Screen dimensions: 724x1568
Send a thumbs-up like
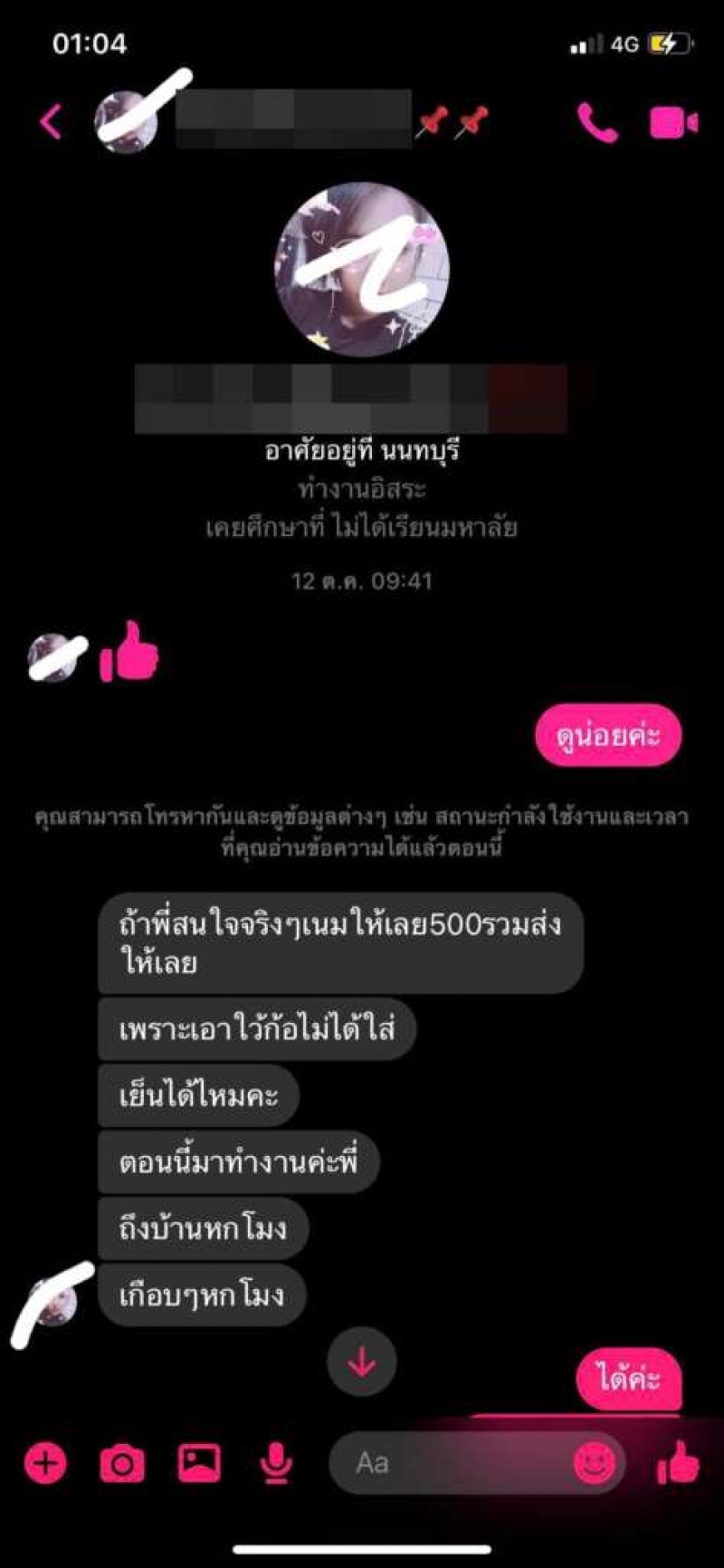(x=677, y=1463)
